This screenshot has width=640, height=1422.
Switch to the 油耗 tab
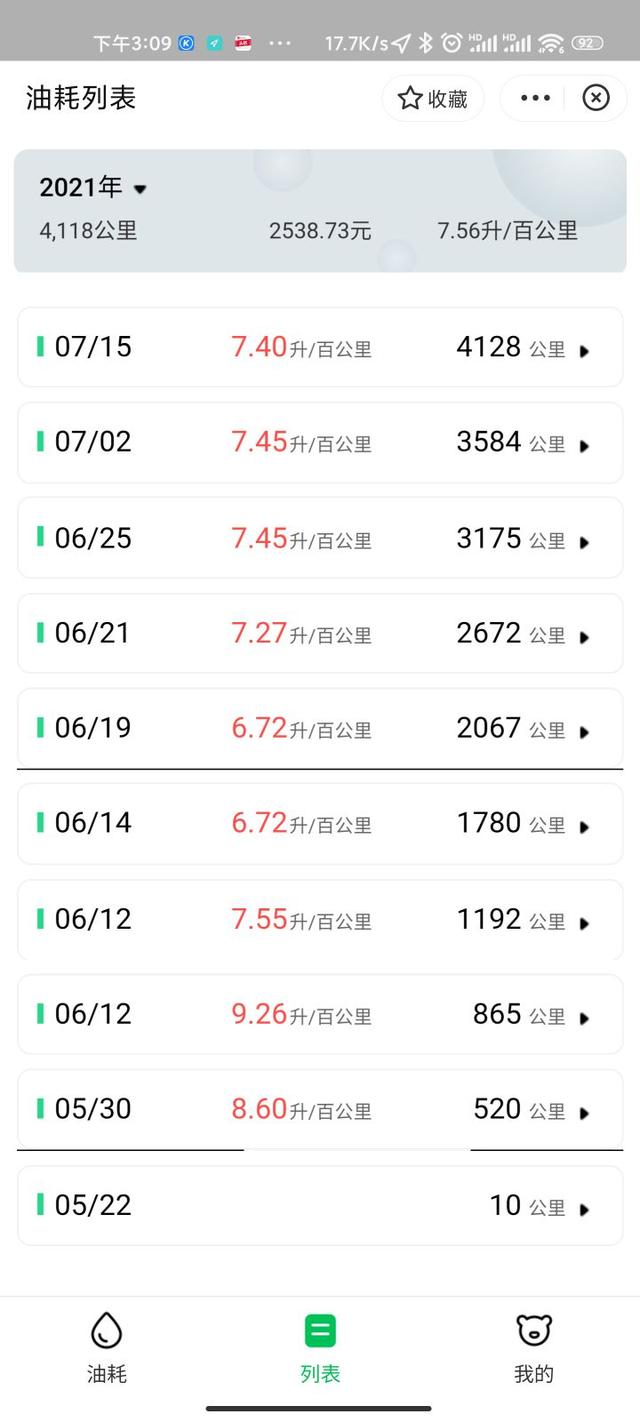(107, 1348)
